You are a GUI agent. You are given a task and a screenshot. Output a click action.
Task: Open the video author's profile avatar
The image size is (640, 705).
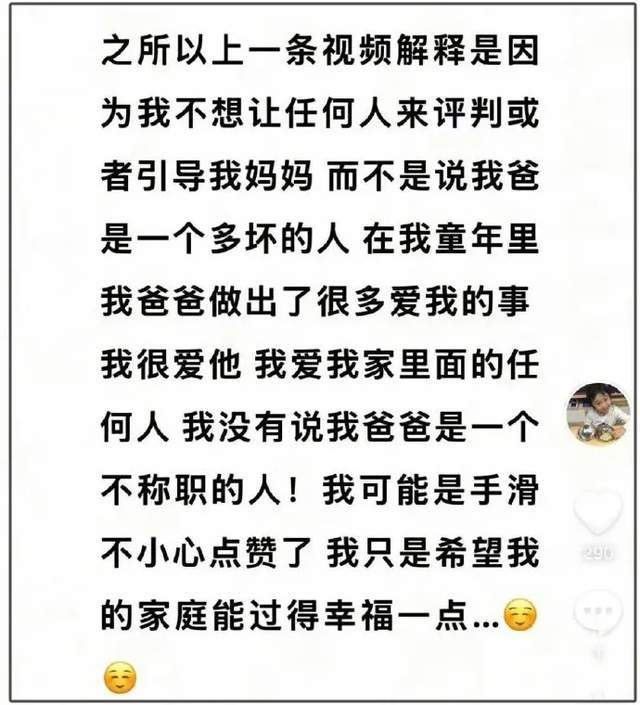[598, 413]
